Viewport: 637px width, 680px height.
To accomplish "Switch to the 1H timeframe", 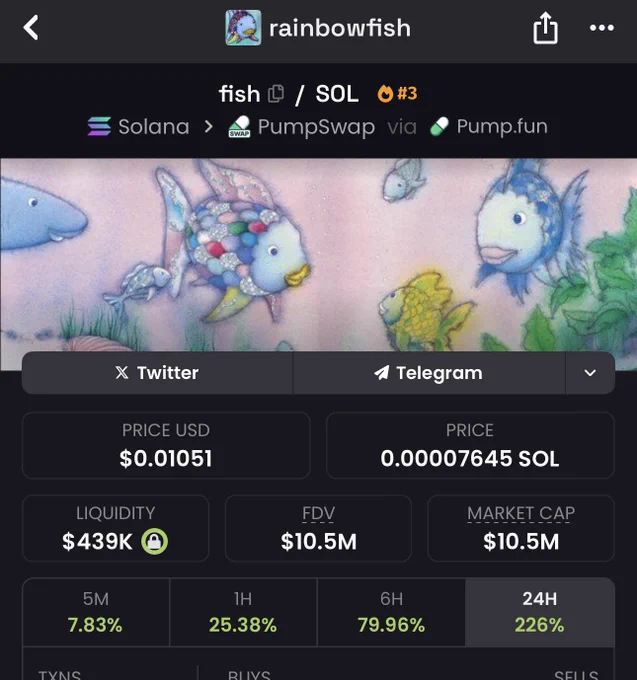I will click(243, 612).
